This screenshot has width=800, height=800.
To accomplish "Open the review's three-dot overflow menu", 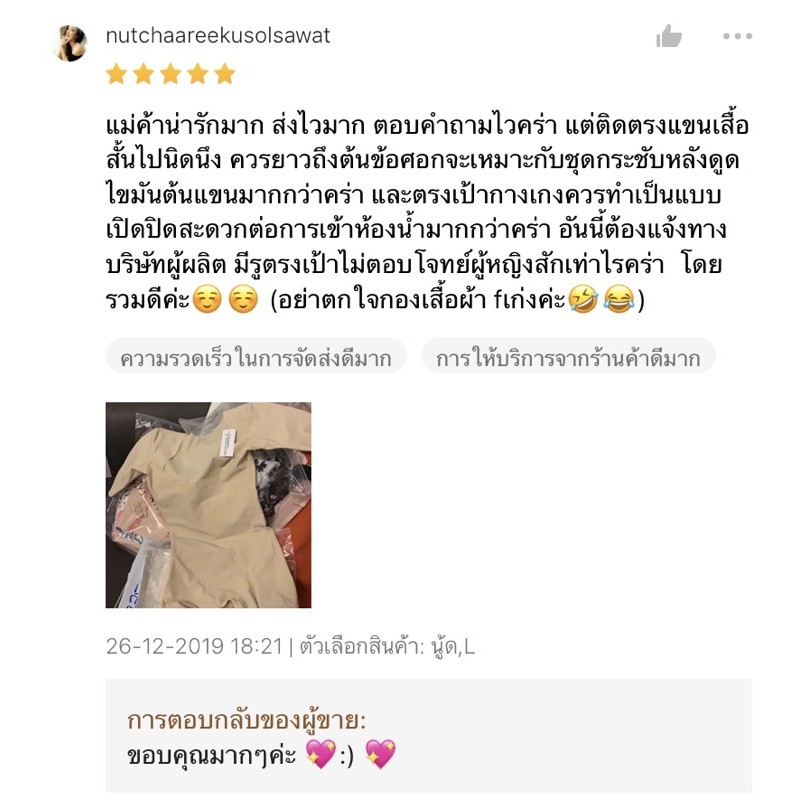I will click(x=737, y=37).
